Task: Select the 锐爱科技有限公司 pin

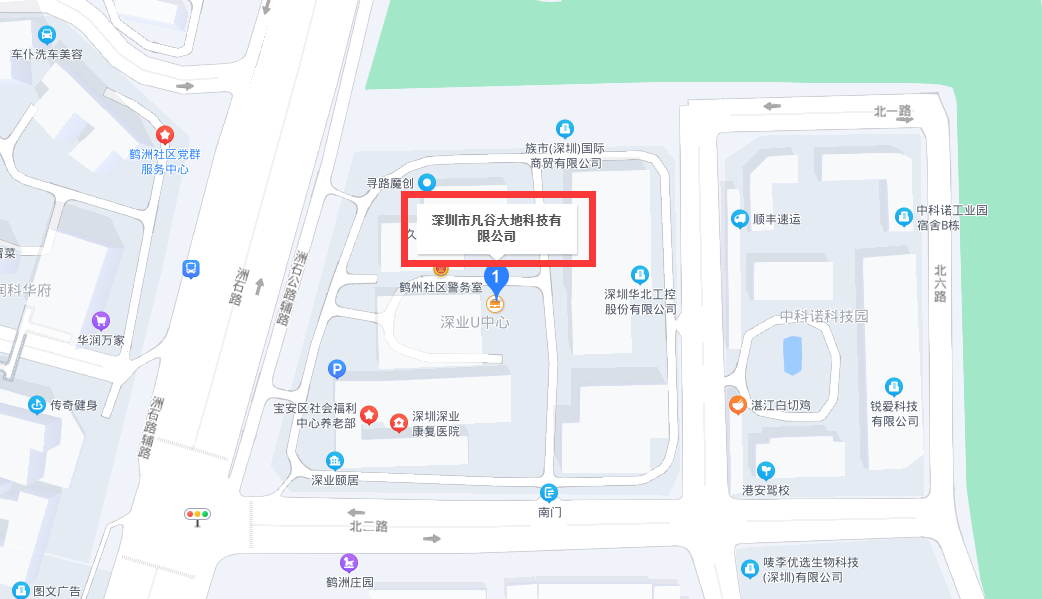Action: pos(893,386)
